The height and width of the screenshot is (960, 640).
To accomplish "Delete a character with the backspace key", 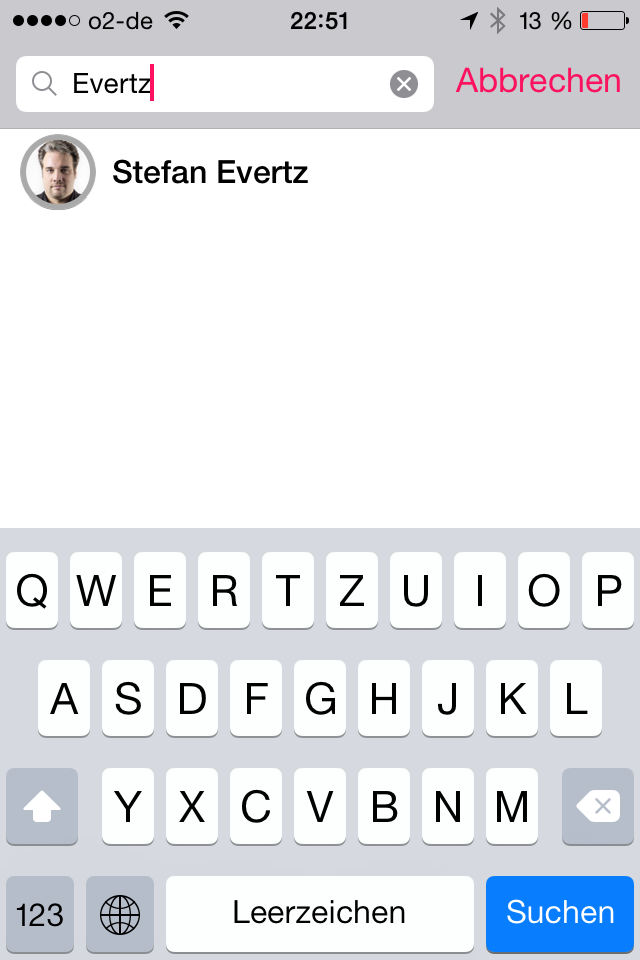I will pyautogui.click(x=598, y=807).
